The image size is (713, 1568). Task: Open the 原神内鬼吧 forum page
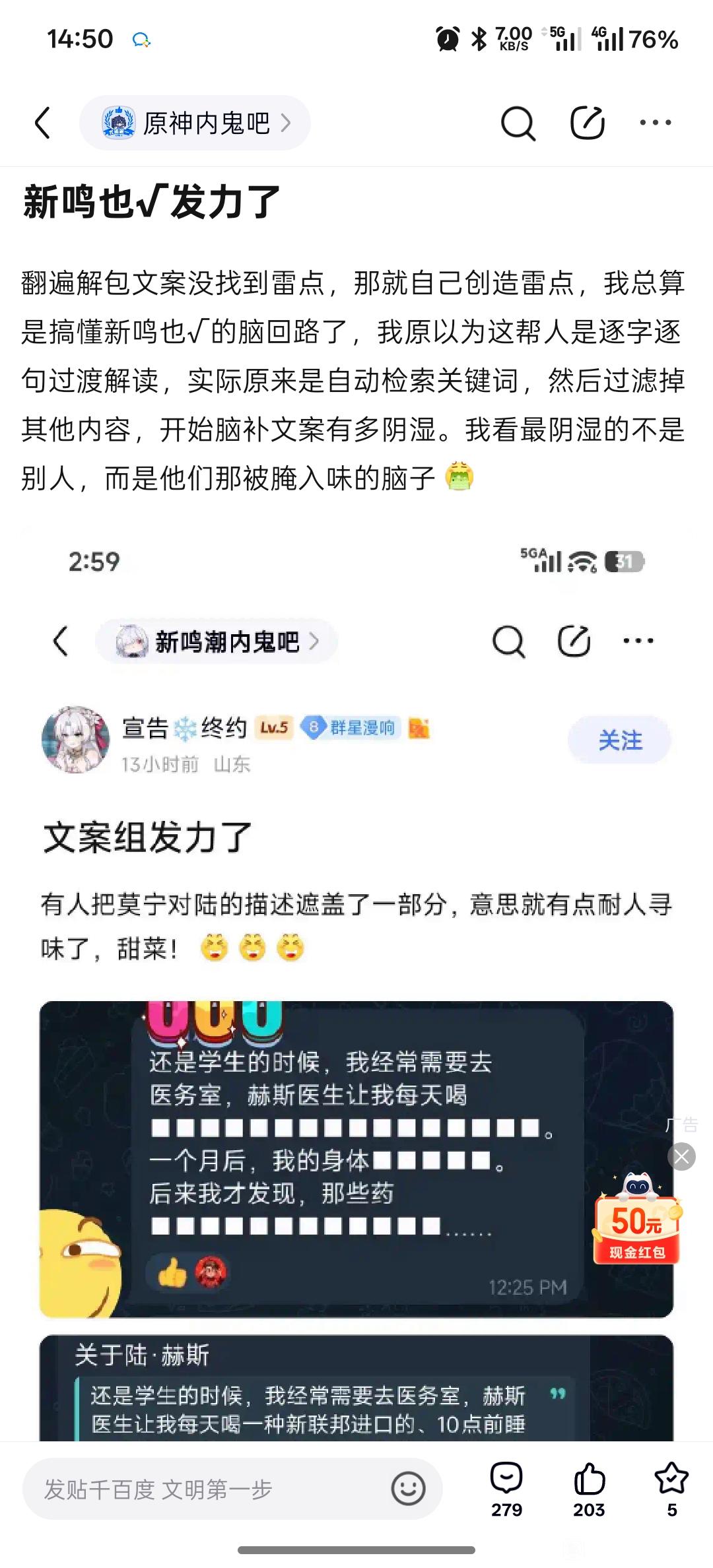tap(195, 123)
